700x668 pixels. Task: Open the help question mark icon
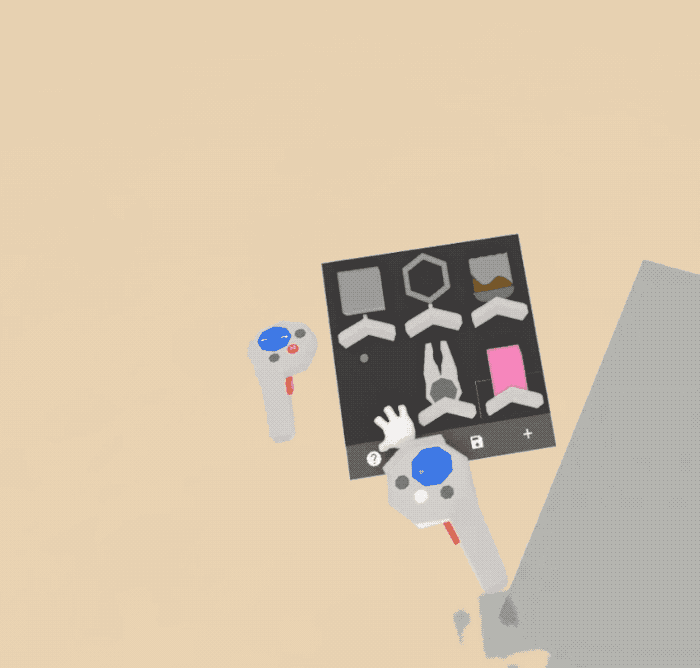(x=374, y=459)
